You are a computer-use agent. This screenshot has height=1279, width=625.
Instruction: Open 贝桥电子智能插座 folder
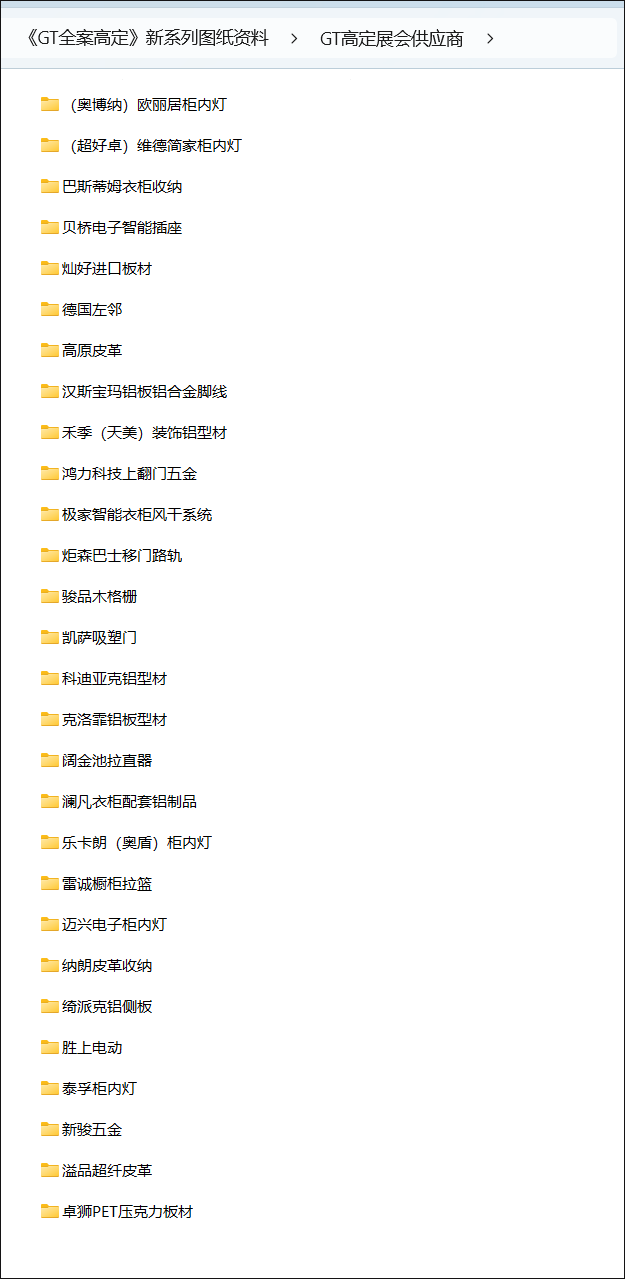click(x=121, y=228)
